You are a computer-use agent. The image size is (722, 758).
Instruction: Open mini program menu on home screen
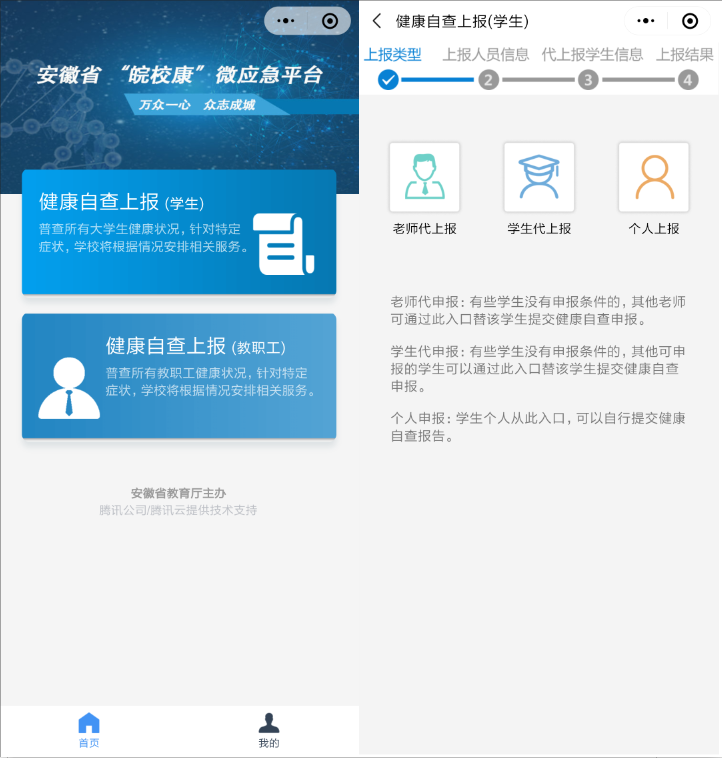point(287,20)
